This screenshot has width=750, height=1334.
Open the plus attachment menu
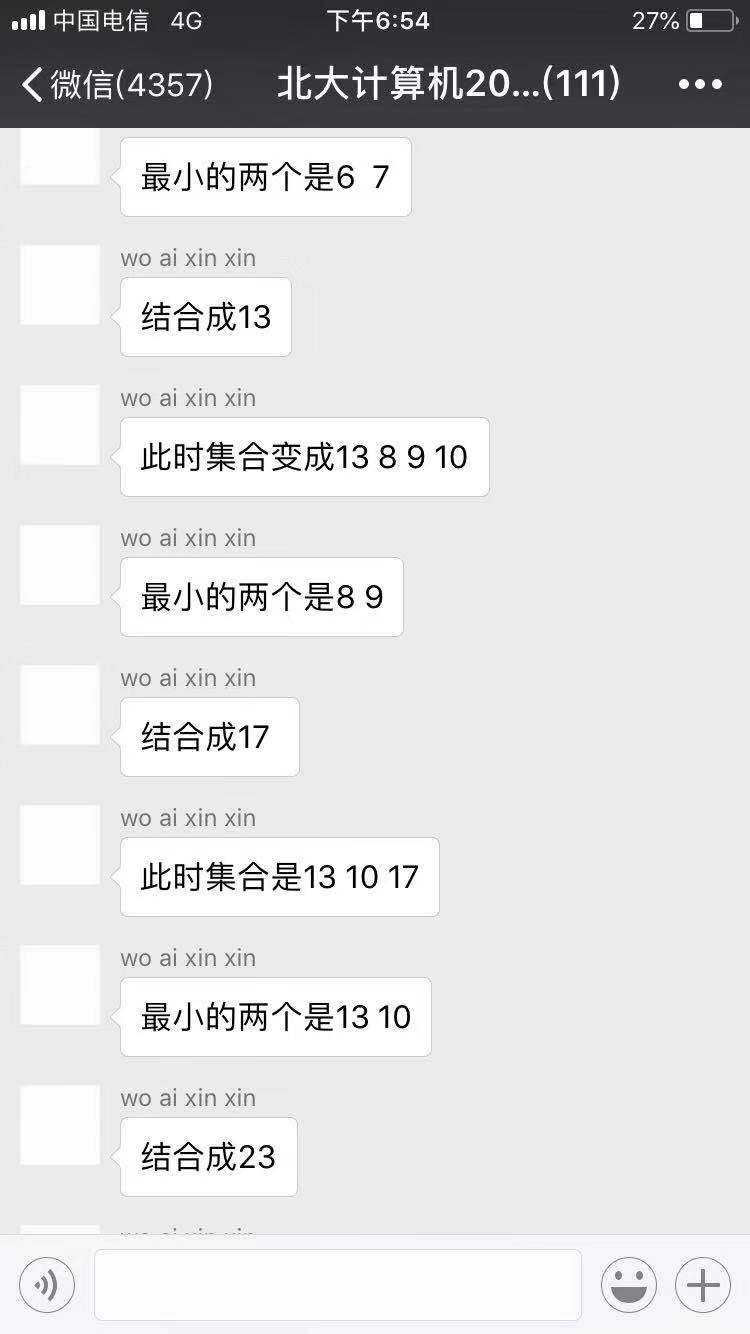703,1285
